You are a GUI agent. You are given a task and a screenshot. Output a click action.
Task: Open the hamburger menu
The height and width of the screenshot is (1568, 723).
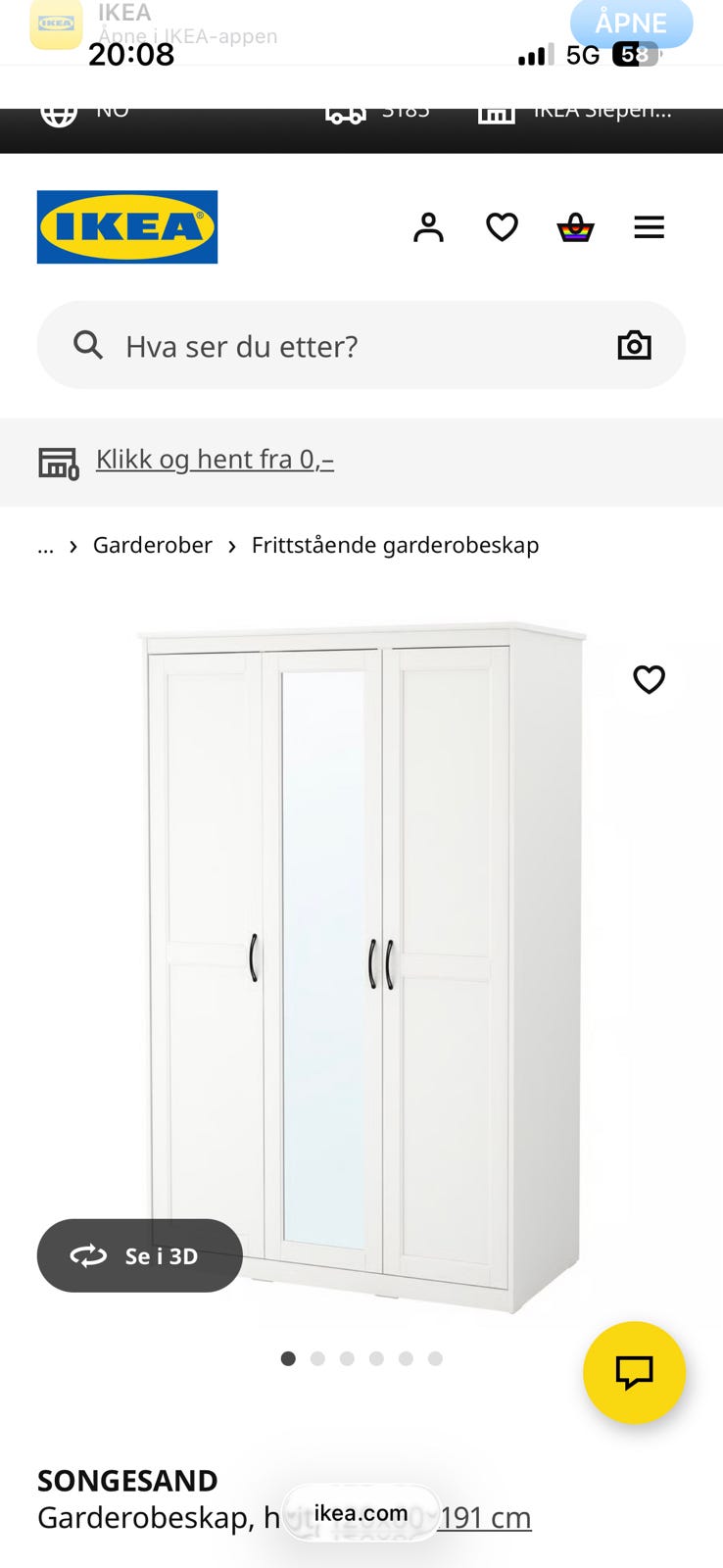[649, 227]
